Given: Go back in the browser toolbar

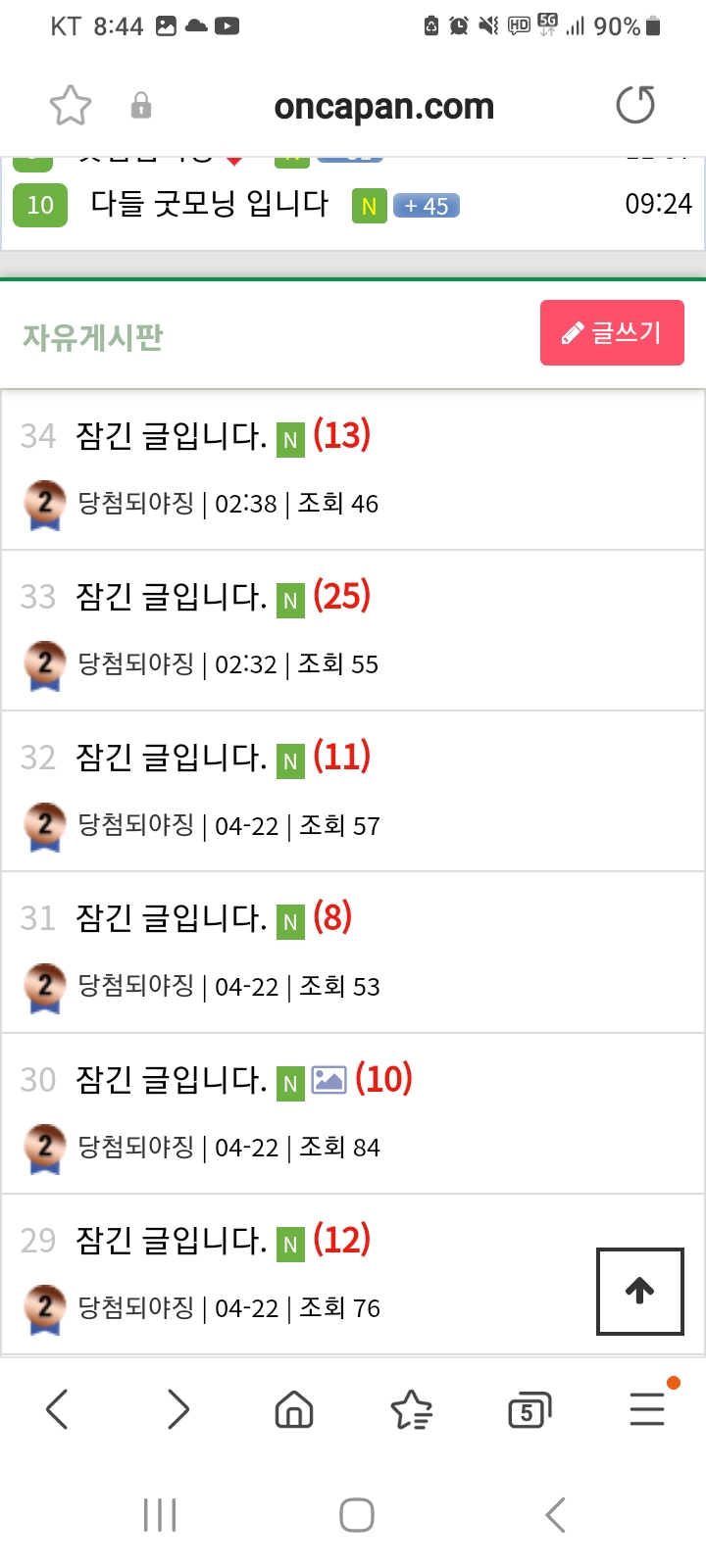Looking at the screenshot, I should 58,1409.
